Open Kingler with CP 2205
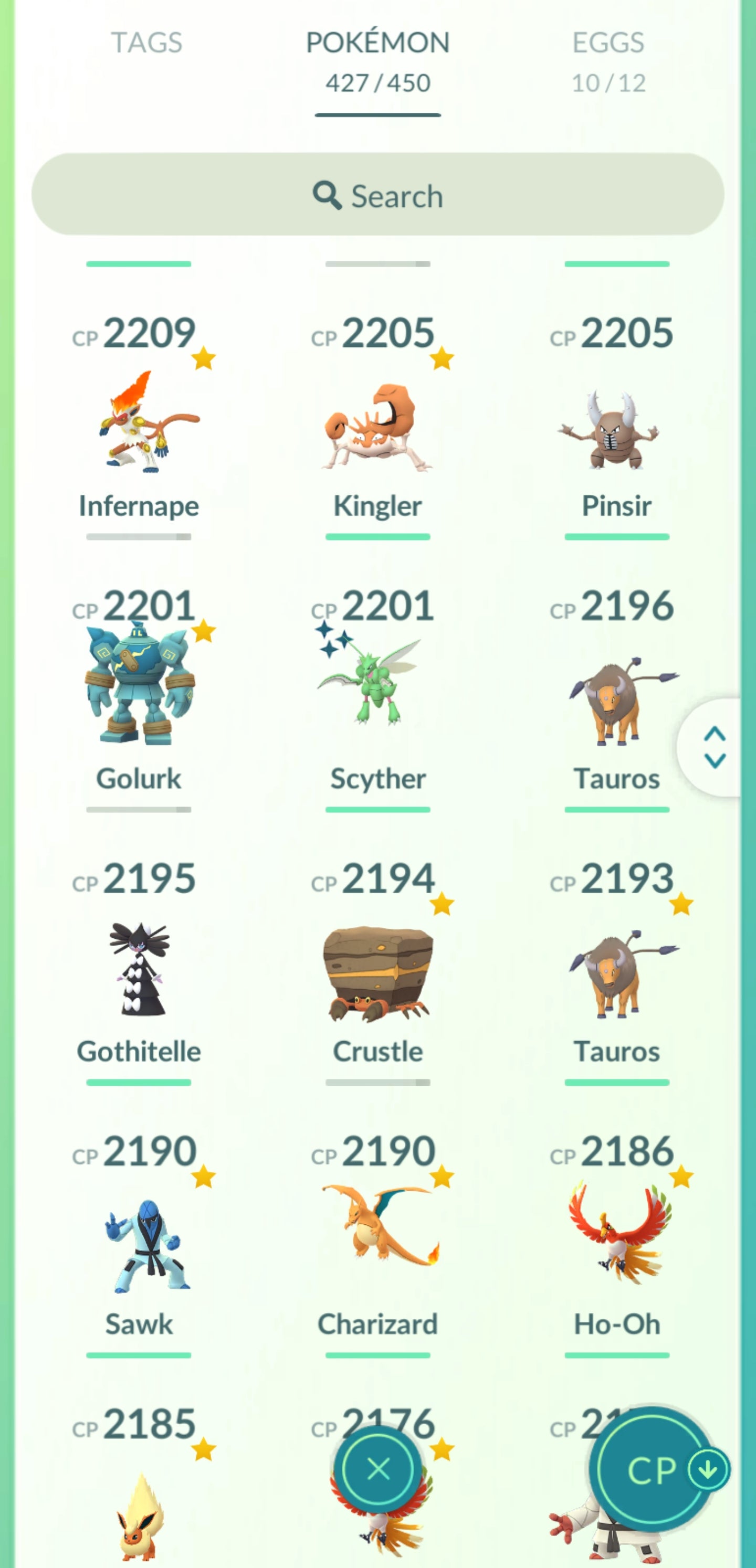 (377, 426)
